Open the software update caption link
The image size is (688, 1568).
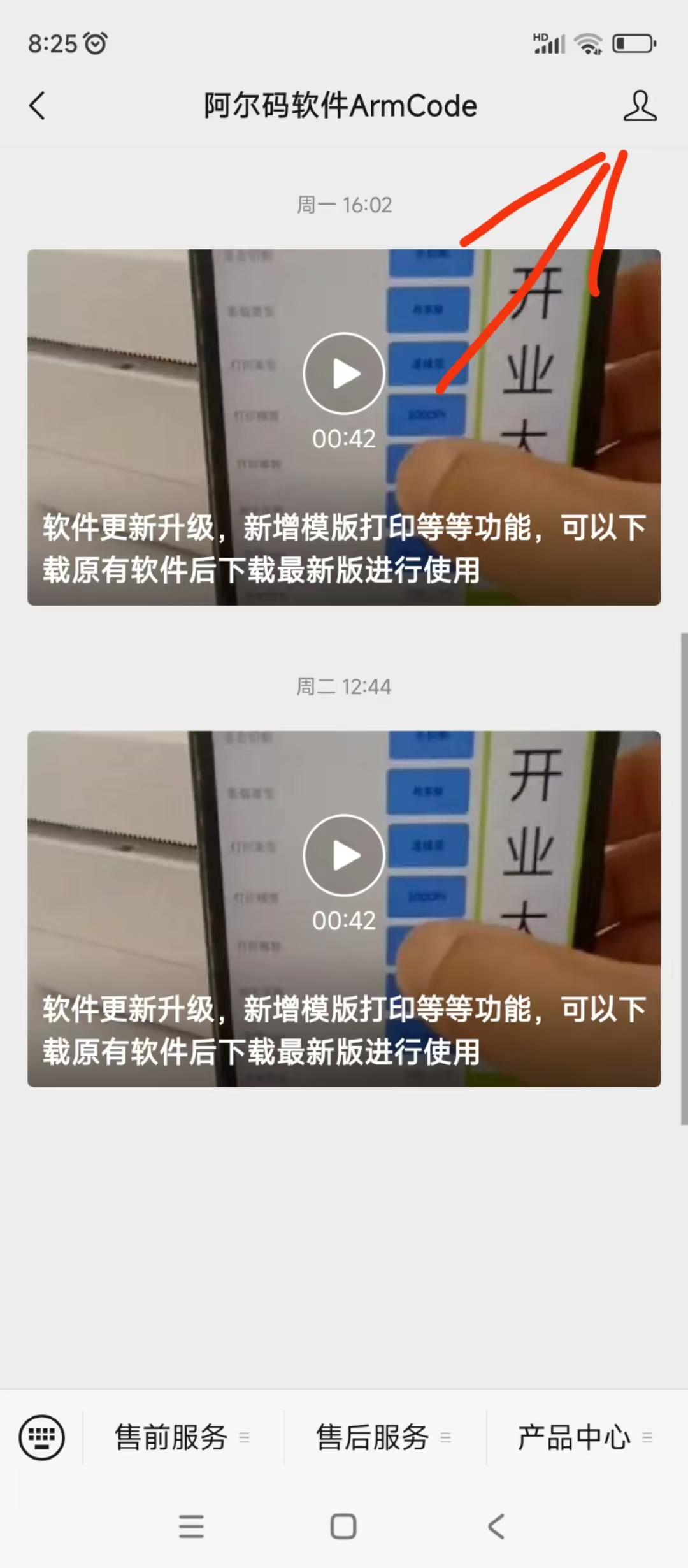[343, 549]
